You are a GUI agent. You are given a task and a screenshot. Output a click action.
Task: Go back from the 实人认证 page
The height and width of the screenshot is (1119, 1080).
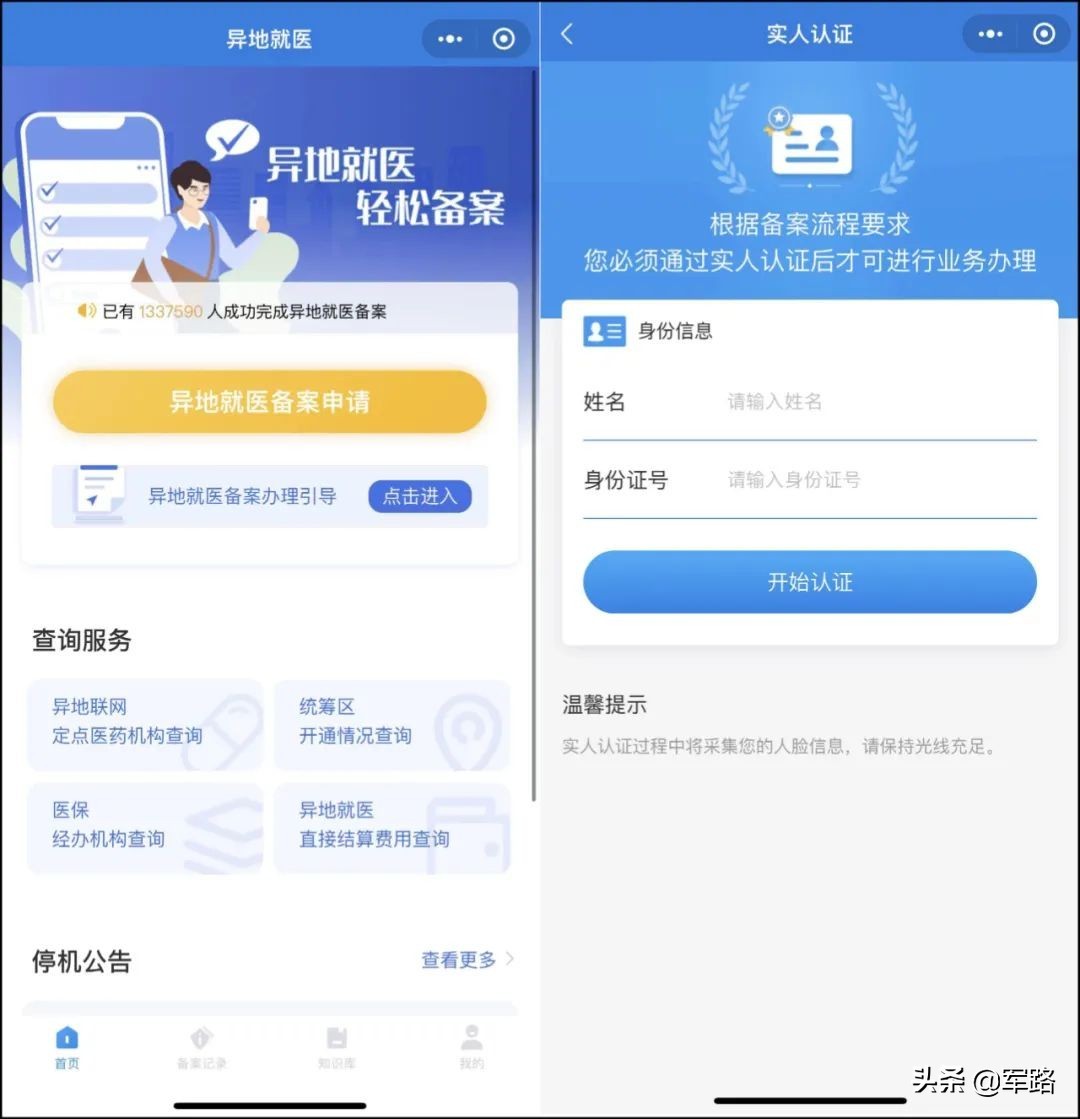[567, 35]
